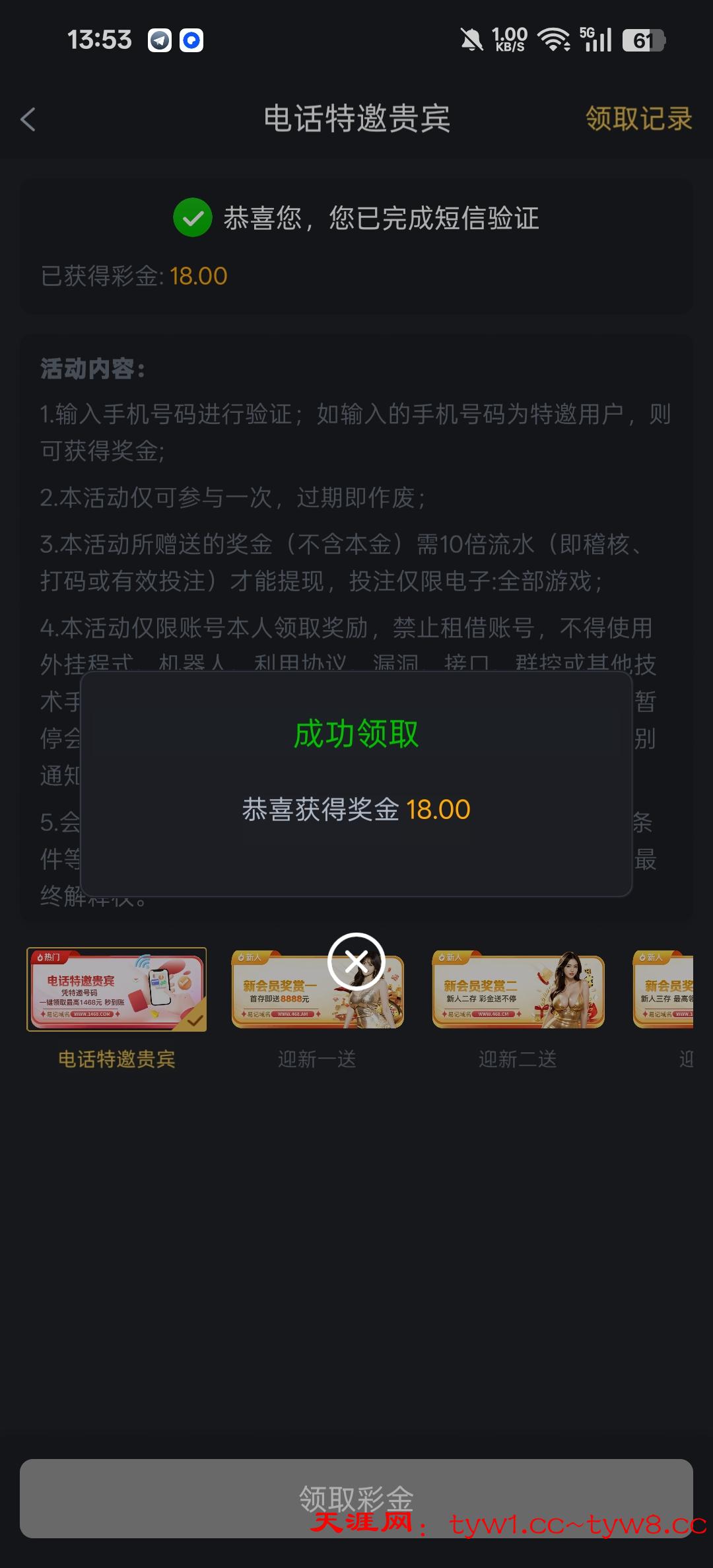
Task: Close the 成功领取 reward popup
Action: [356, 962]
